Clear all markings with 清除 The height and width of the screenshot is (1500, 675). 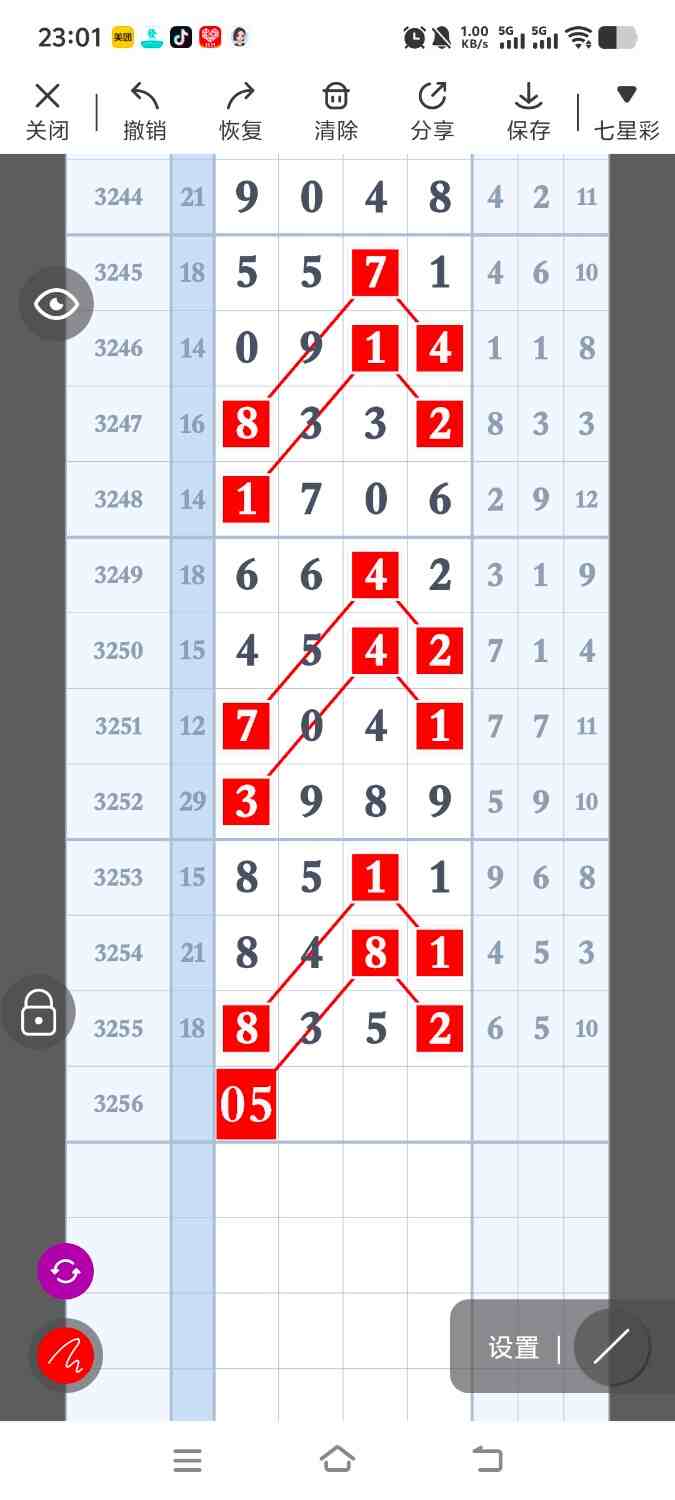(x=336, y=111)
